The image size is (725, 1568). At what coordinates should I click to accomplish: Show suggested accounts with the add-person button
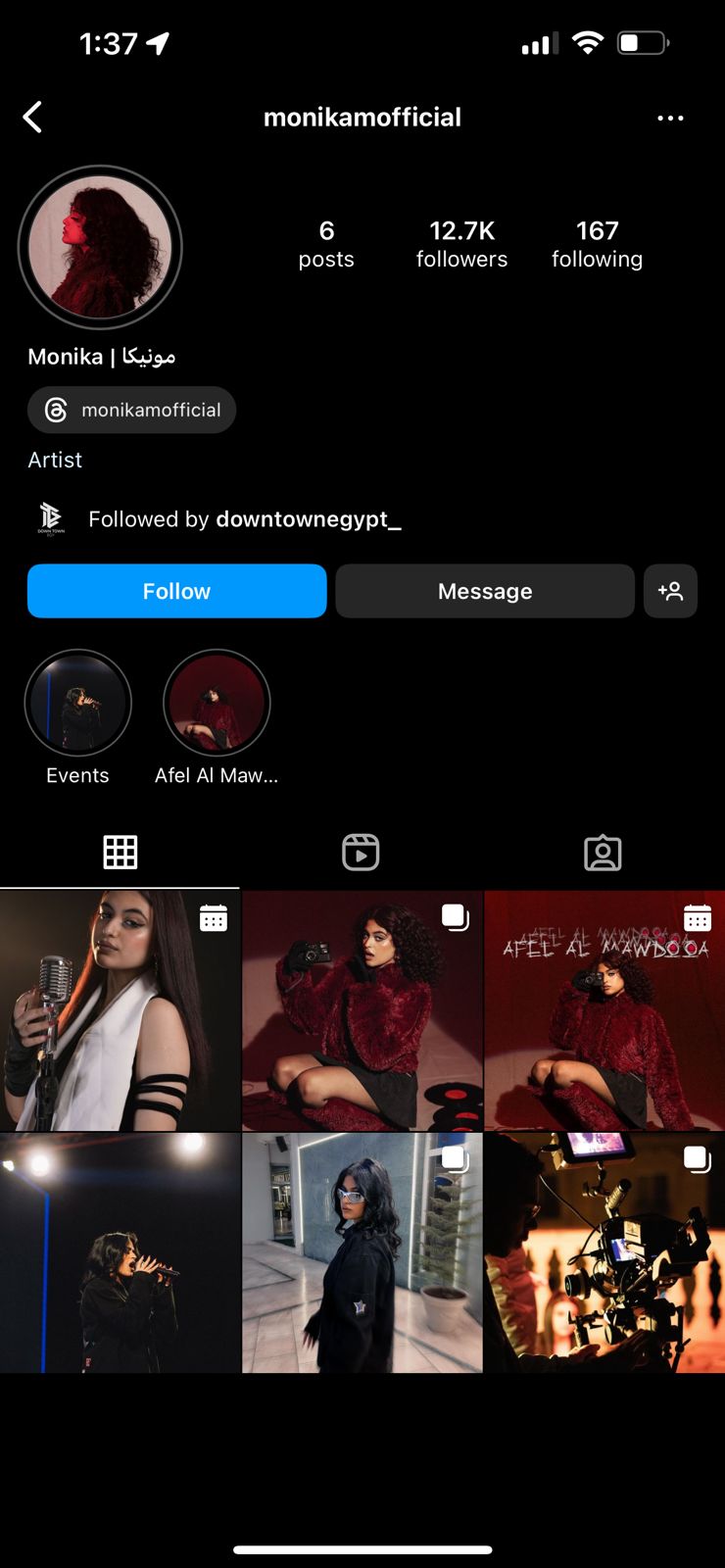coord(670,591)
